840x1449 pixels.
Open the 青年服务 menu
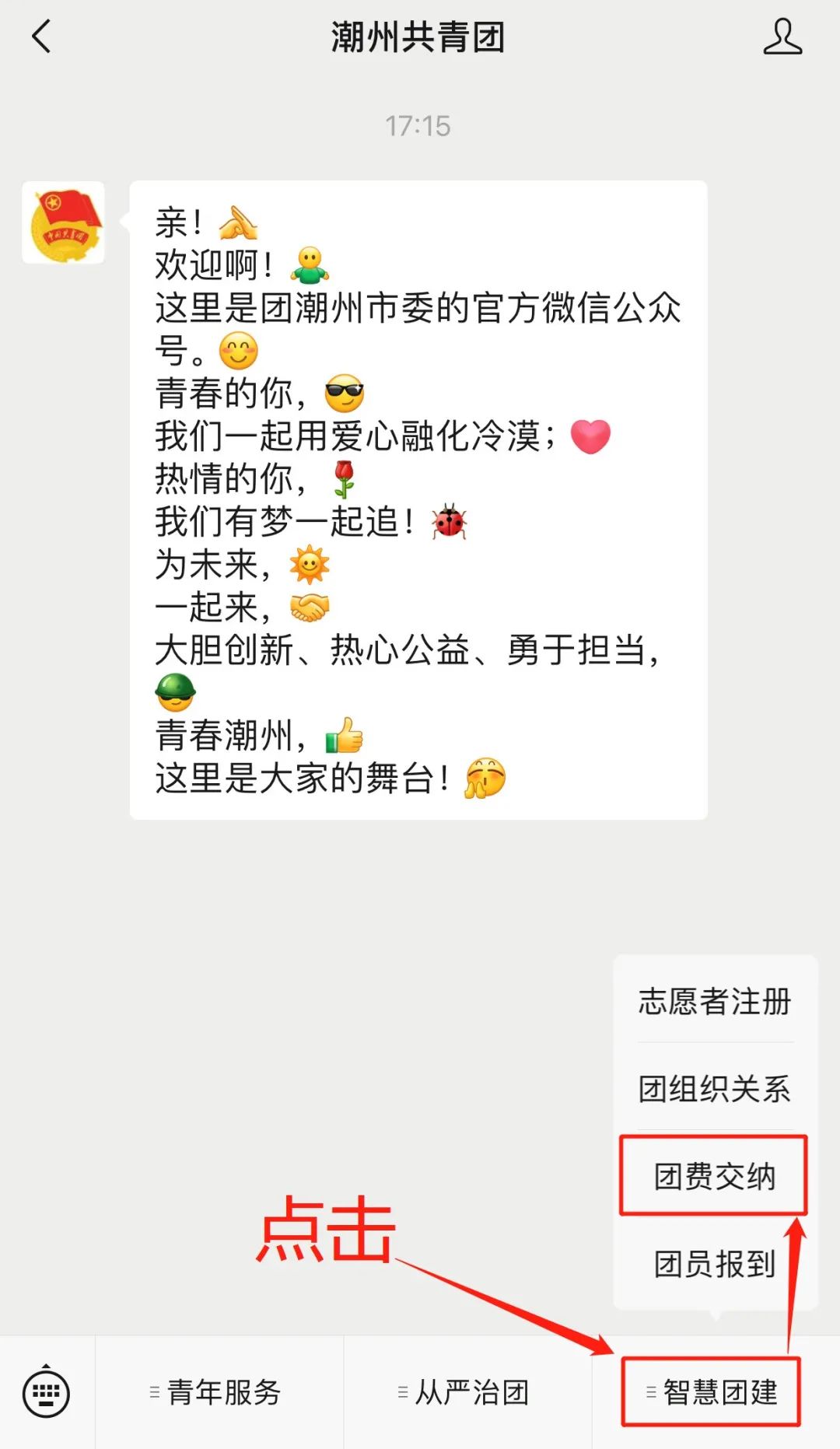(x=219, y=1392)
